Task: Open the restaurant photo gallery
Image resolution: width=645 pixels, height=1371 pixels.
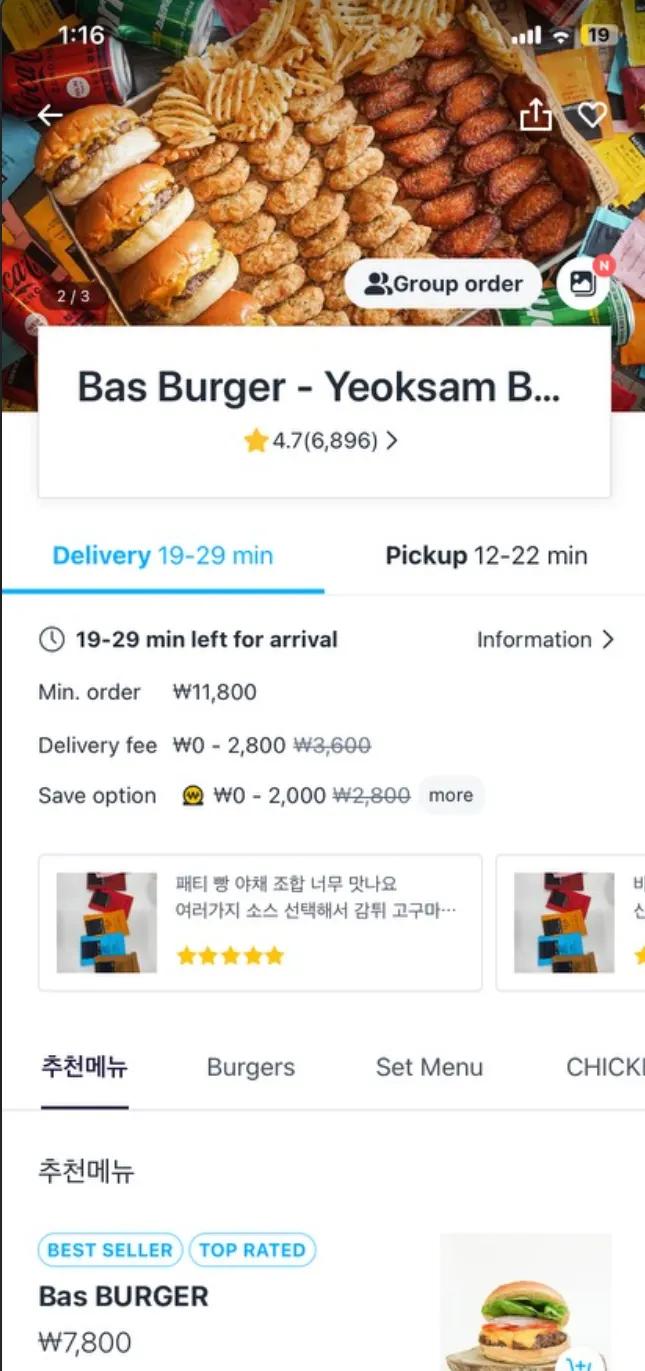Action: click(583, 283)
